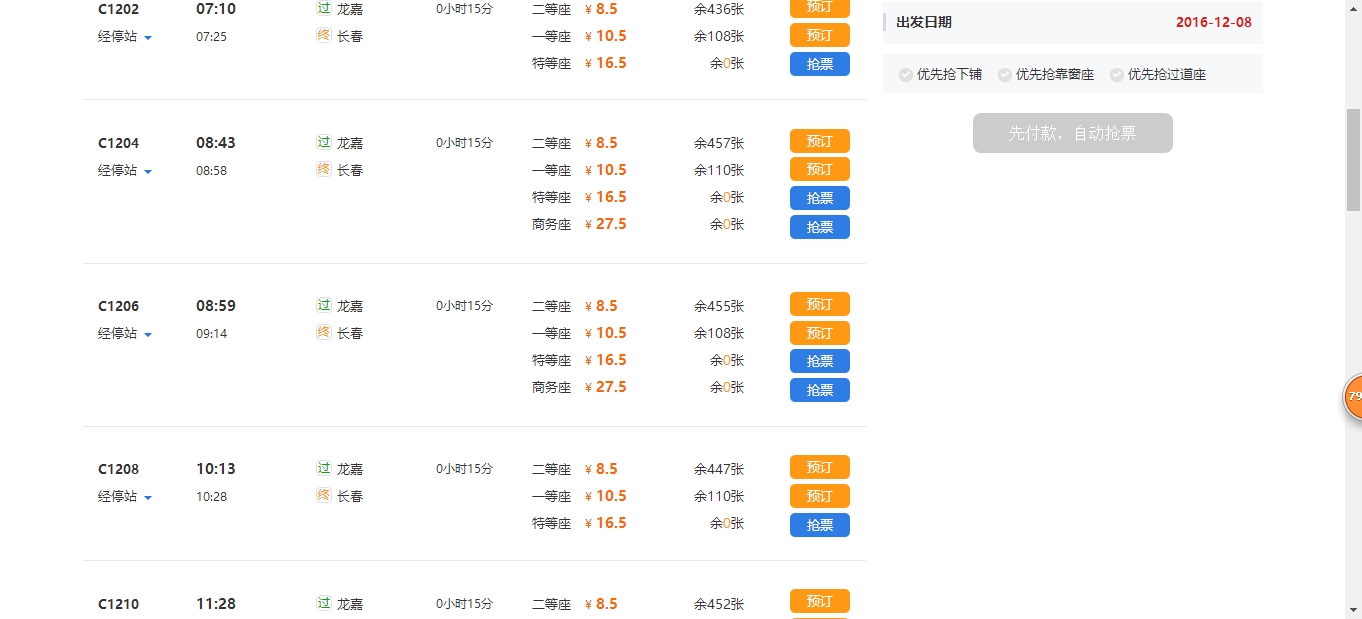Viewport: 1362px width, 619px height.
Task: Grab 特等座 ticket on train C1204
Action: (819, 198)
